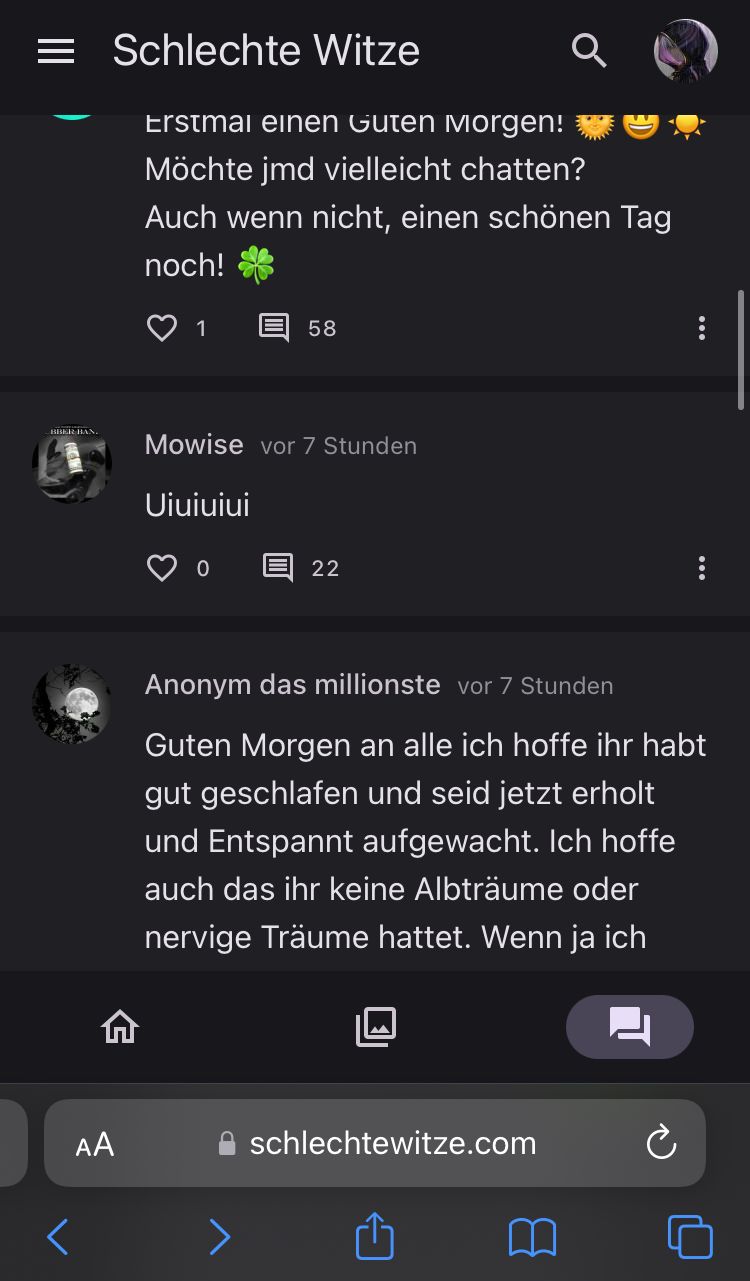The height and width of the screenshot is (1281, 750).
Task: Share this page from Safari's toolbar
Action: click(x=375, y=1238)
